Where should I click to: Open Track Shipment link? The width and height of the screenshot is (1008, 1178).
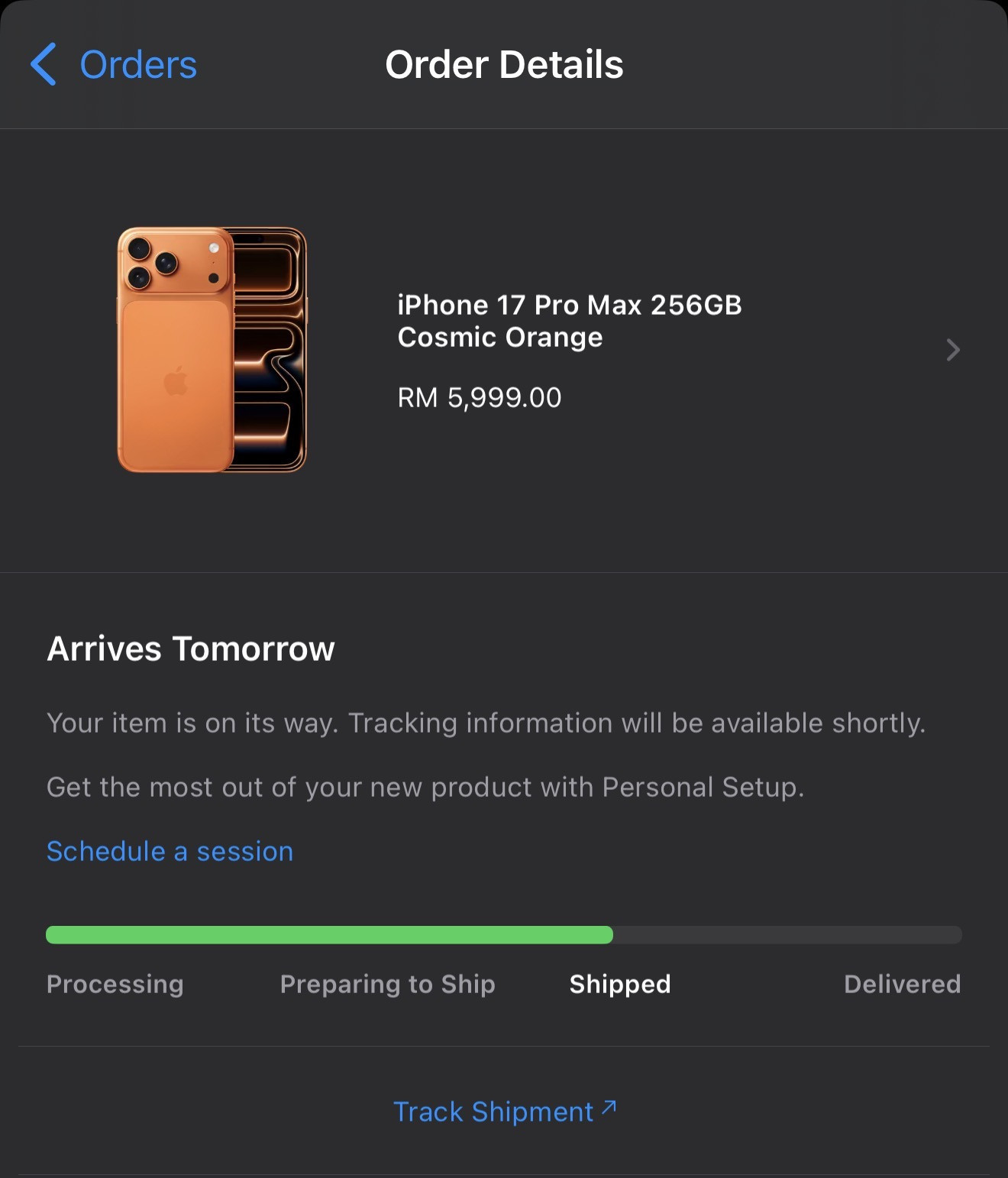504,1112
